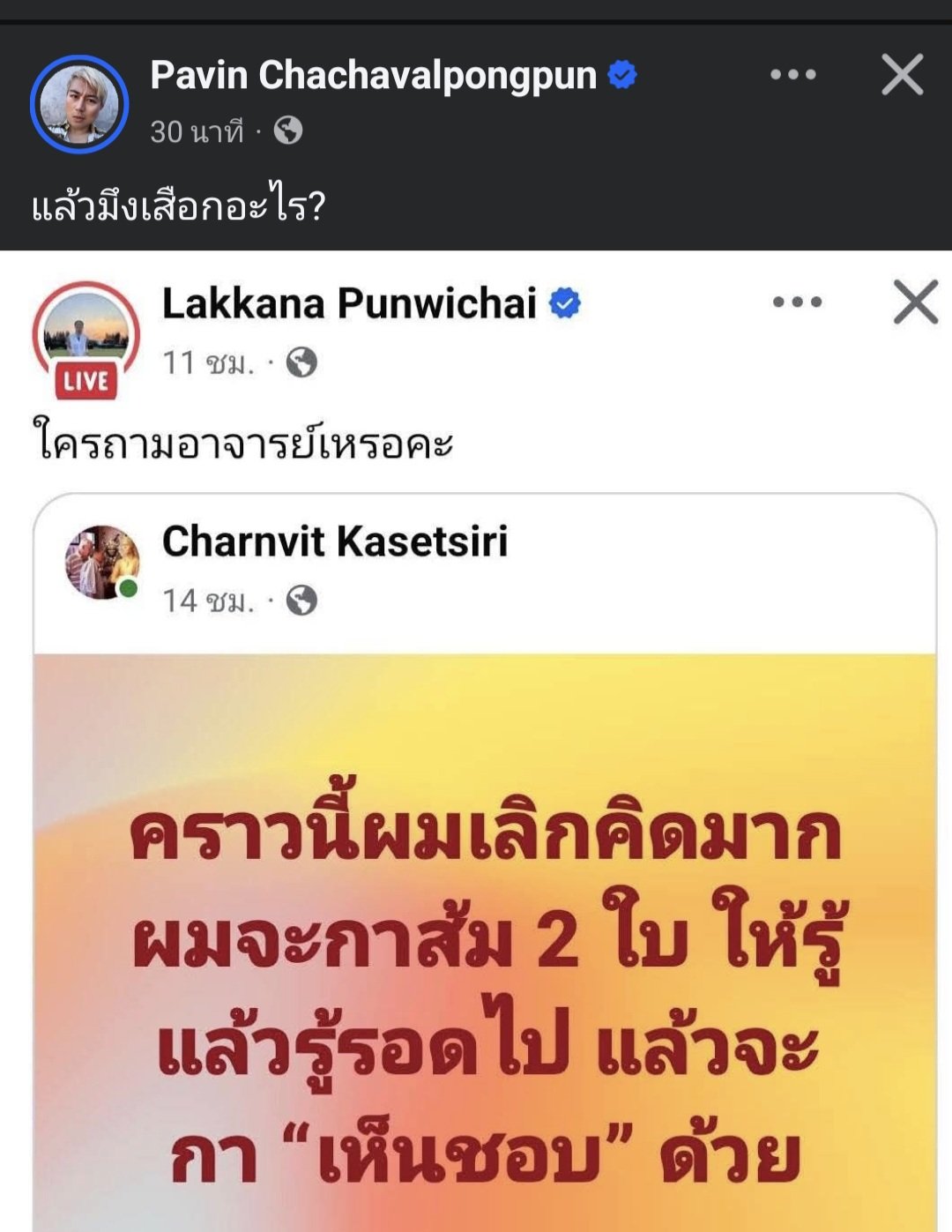The image size is (952, 1232).
Task: Open Pavin Chachavalpongpun's profile name link
Action: [x=373, y=76]
